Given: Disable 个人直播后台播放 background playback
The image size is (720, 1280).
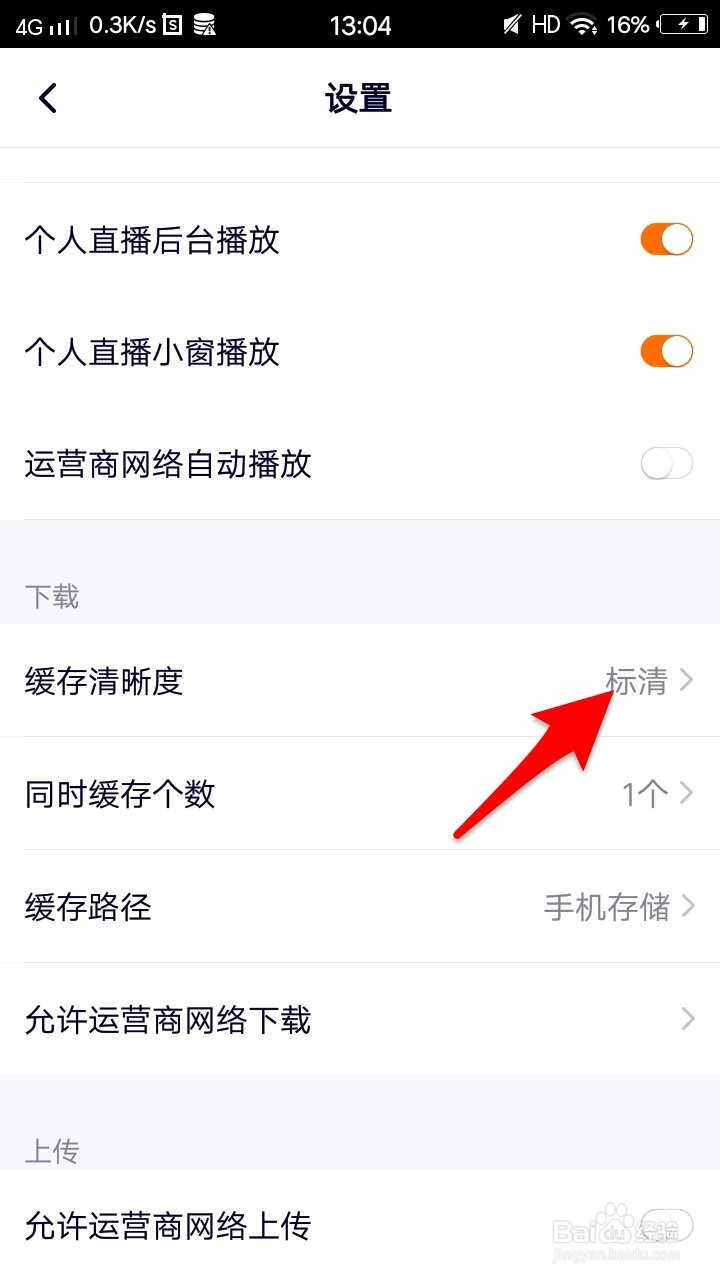Looking at the screenshot, I should click(665, 239).
